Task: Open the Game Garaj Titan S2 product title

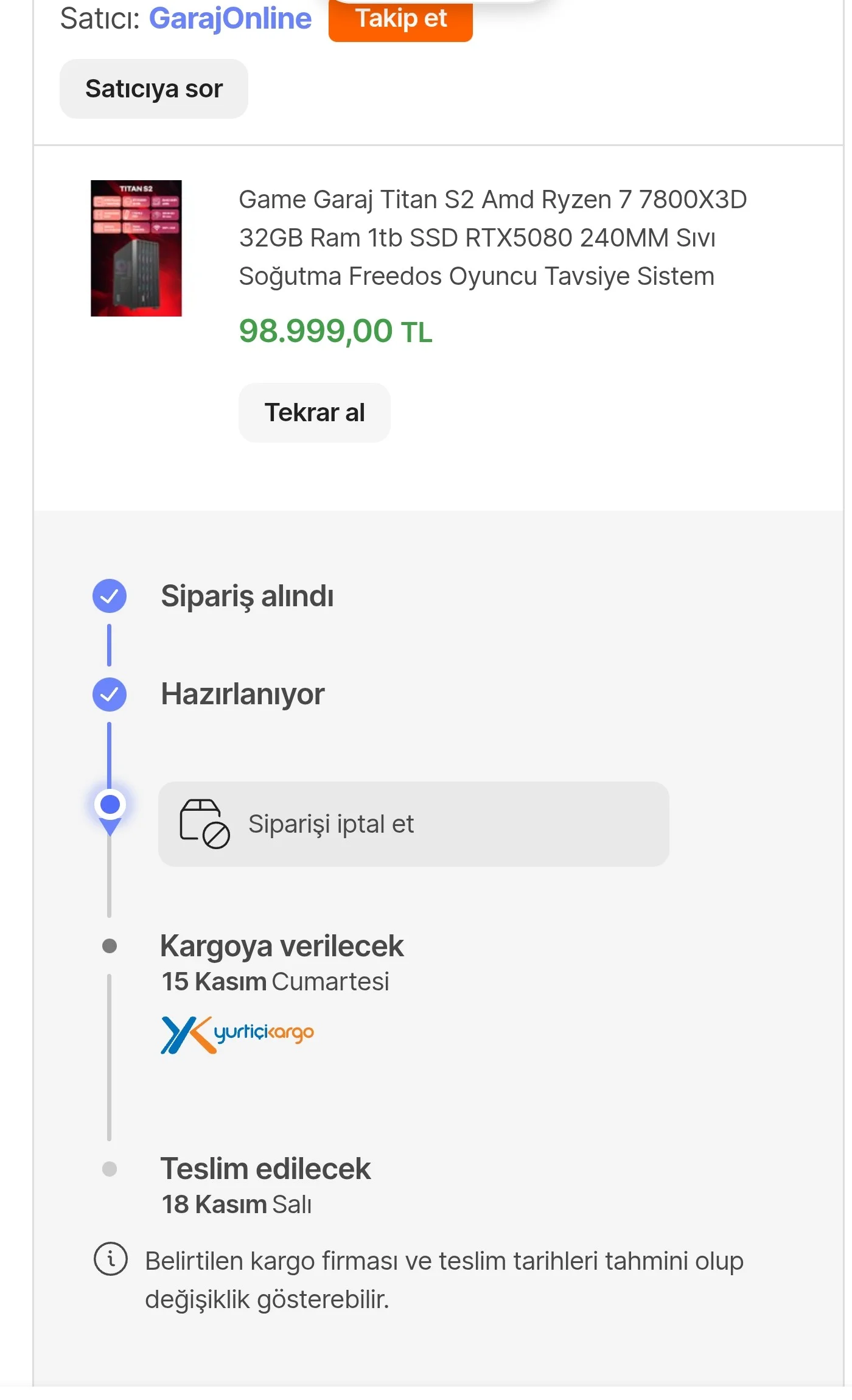Action: [492, 237]
